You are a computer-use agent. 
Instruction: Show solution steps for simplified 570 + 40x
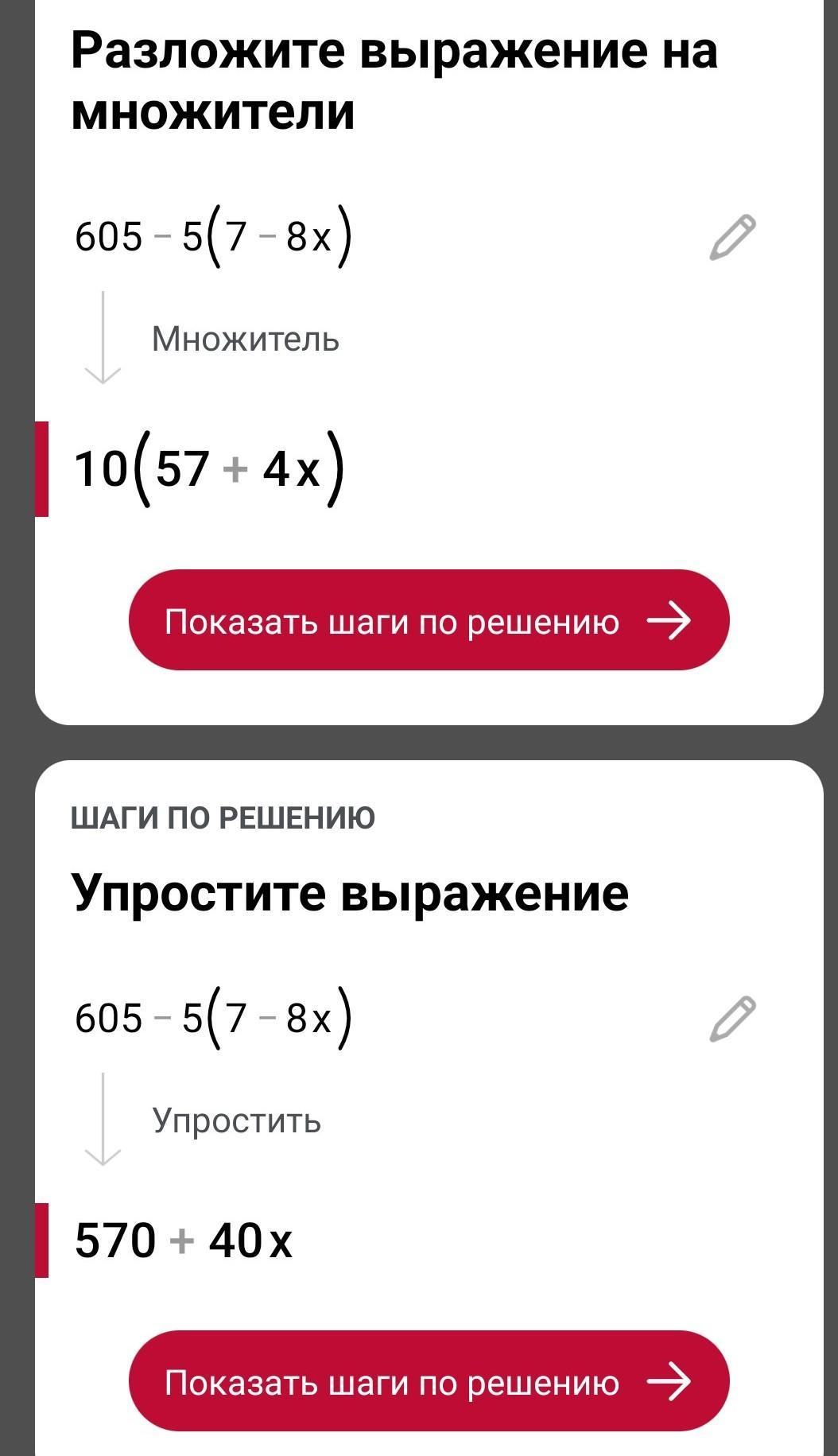click(x=429, y=1381)
